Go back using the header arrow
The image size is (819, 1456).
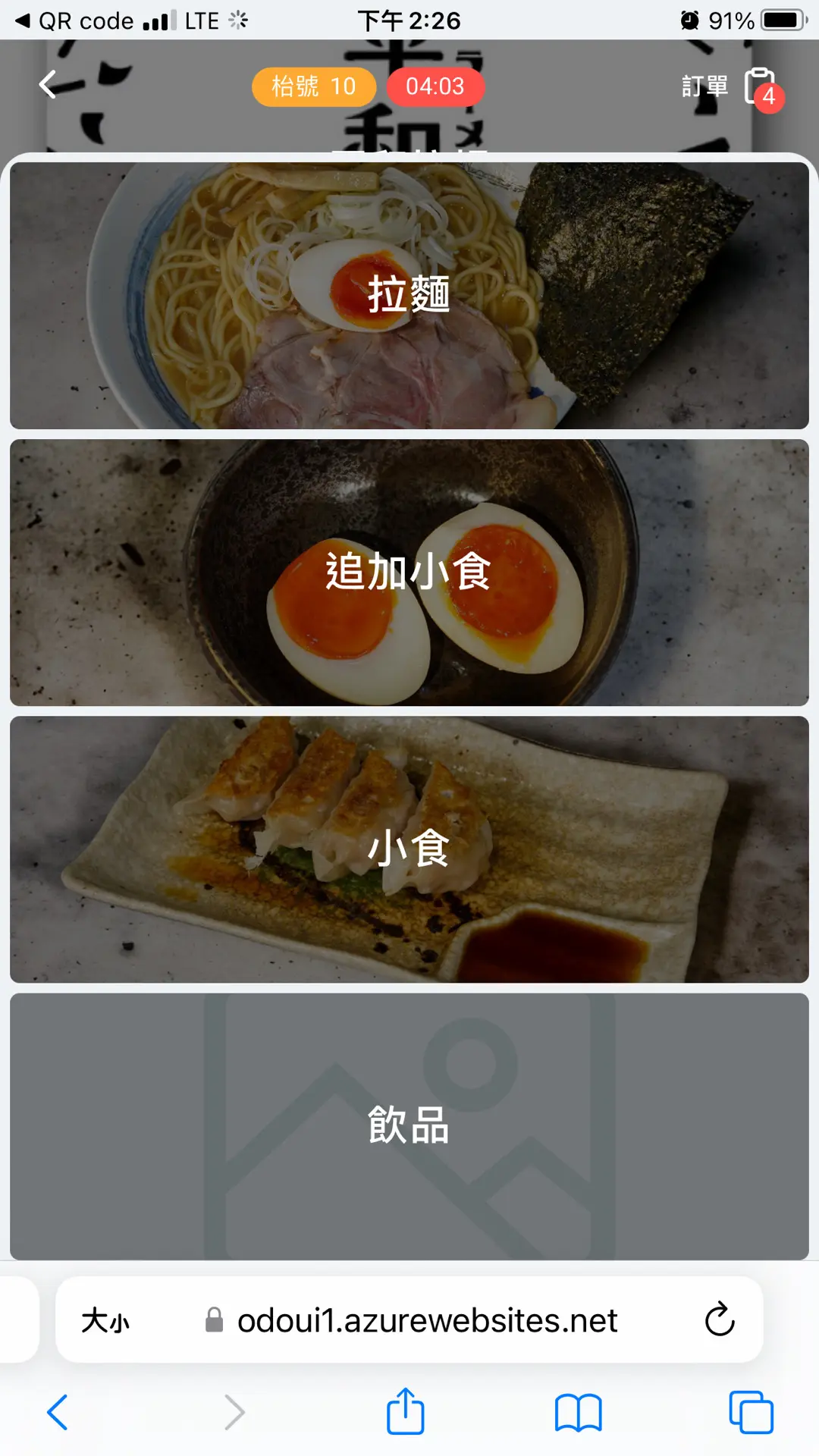click(49, 85)
